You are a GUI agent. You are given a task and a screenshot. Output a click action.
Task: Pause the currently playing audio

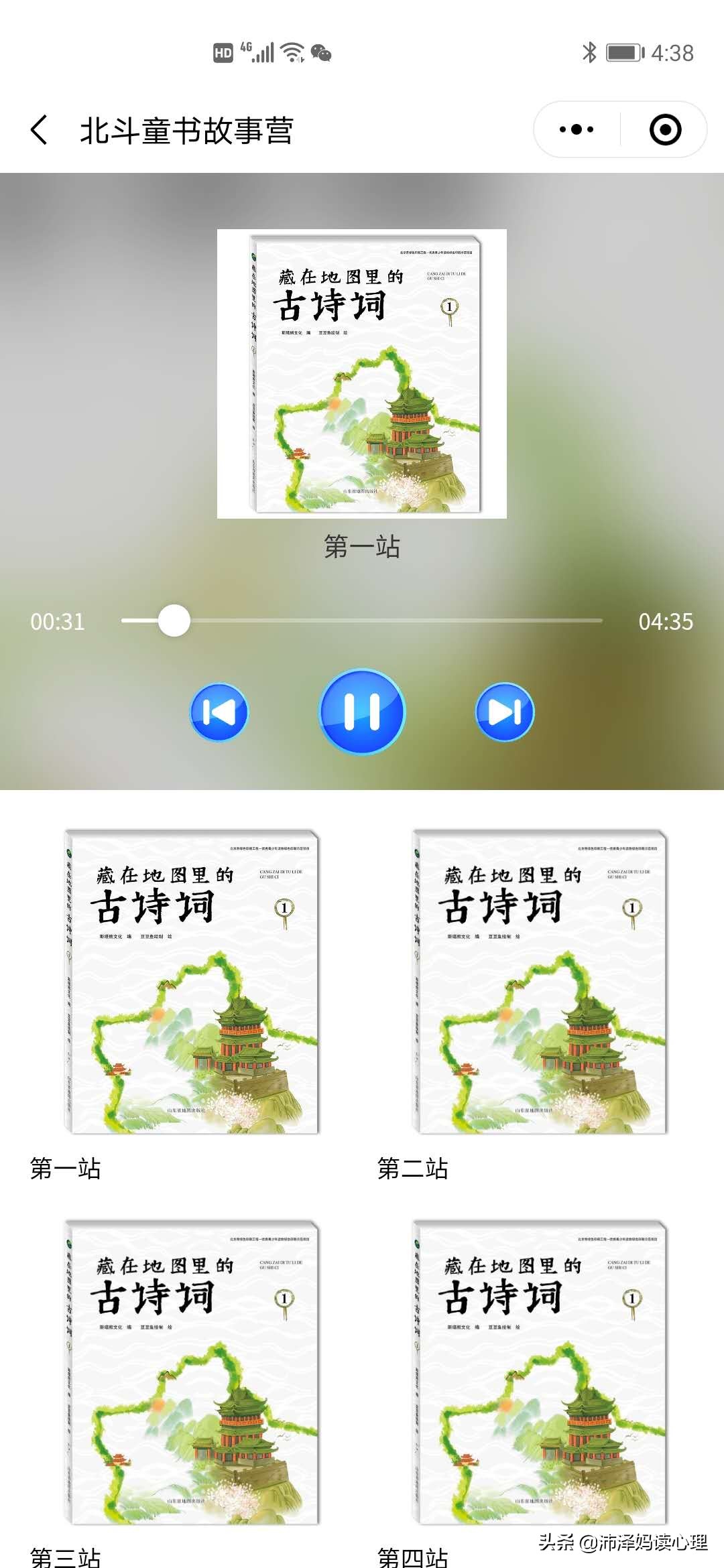point(361,712)
